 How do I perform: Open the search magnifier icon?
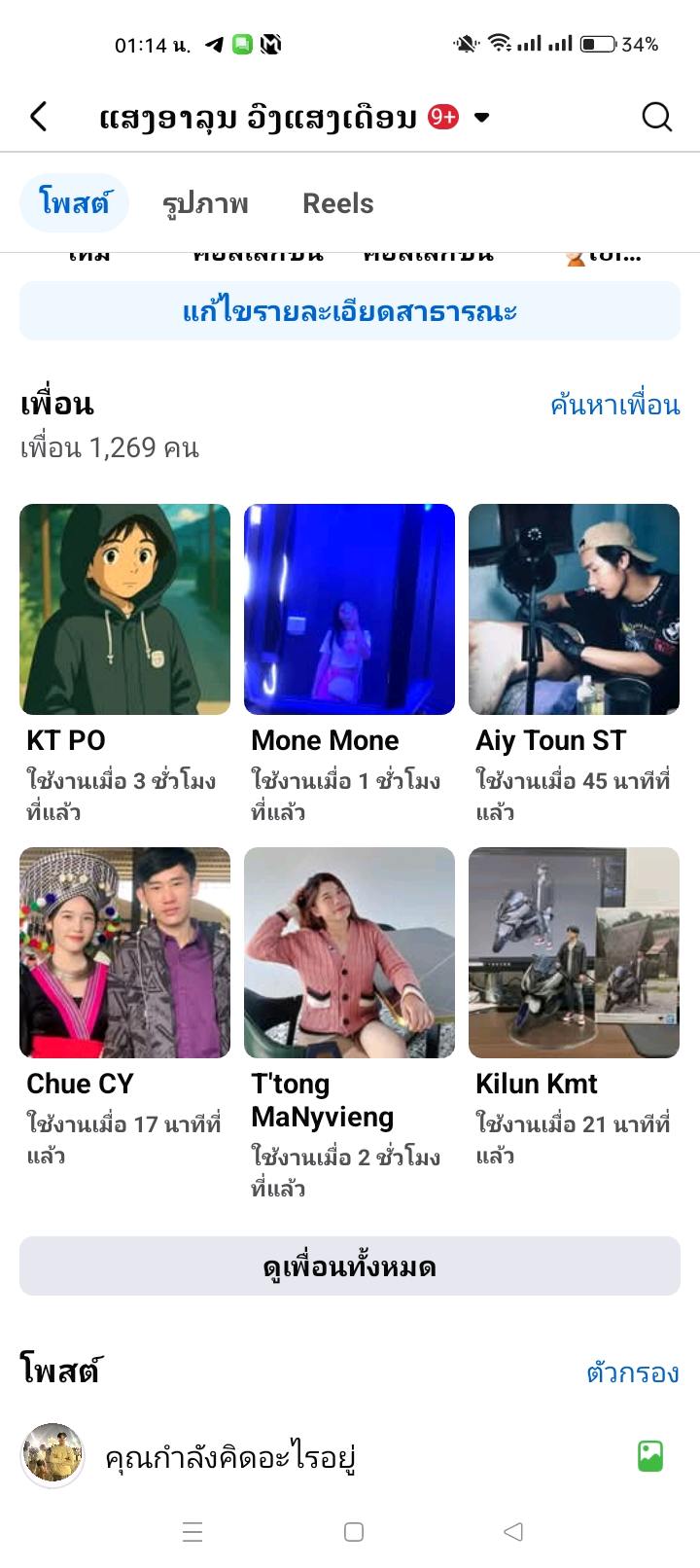pyautogui.click(x=657, y=118)
